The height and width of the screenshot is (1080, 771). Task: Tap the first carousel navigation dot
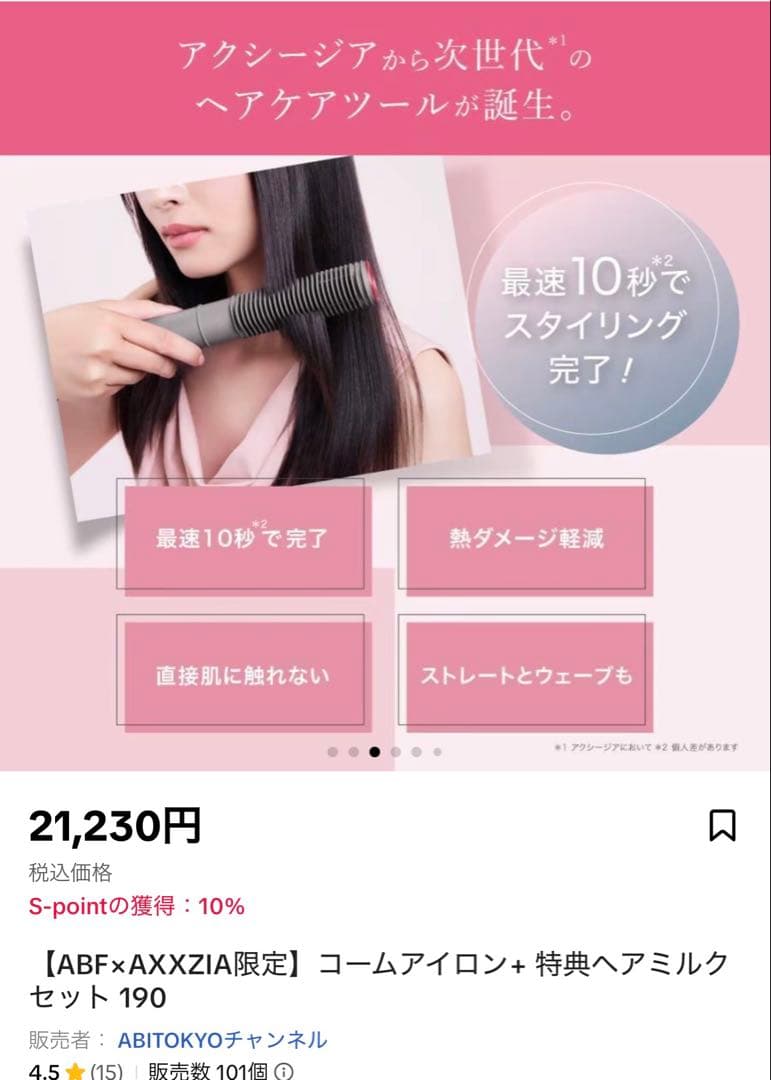click(x=333, y=751)
